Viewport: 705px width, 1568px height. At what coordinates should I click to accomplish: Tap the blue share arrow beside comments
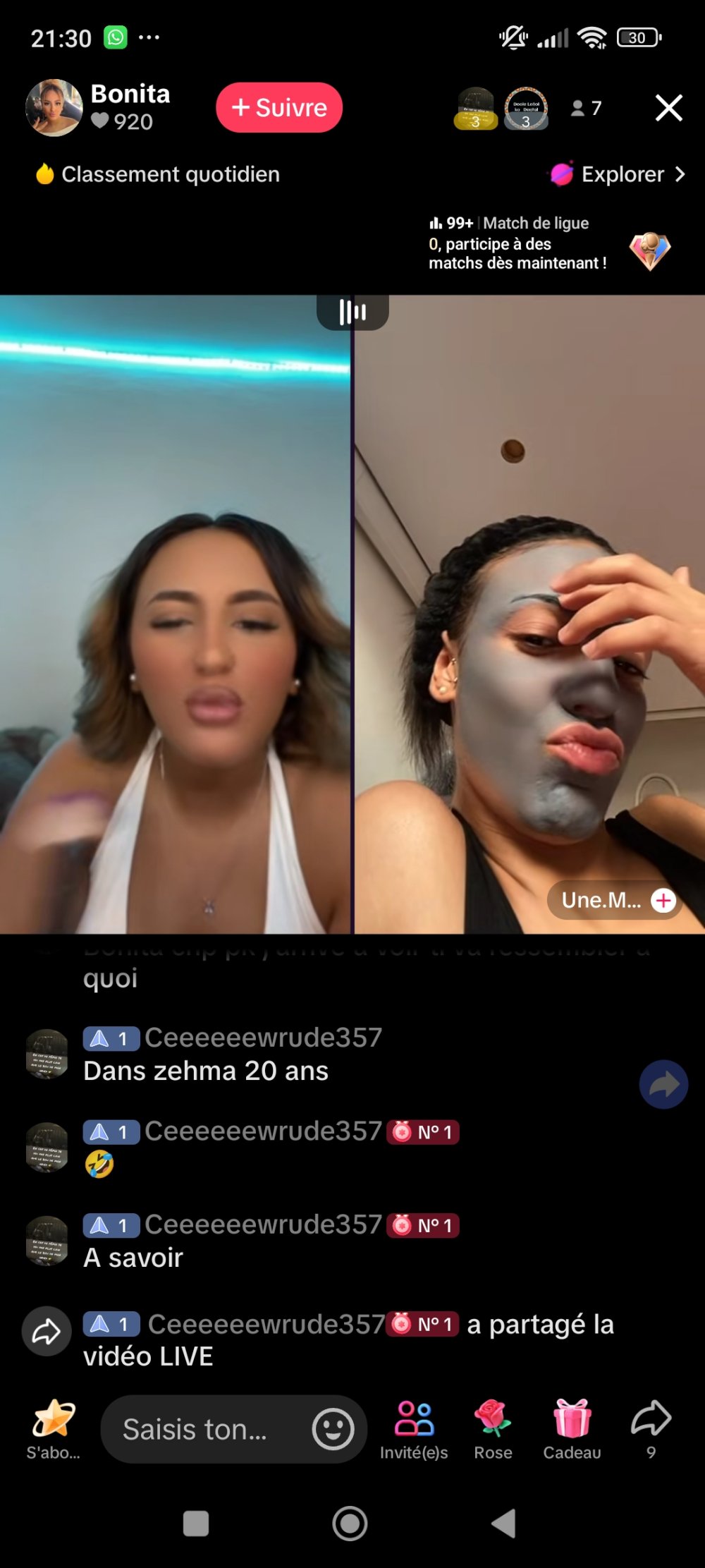(x=663, y=1084)
